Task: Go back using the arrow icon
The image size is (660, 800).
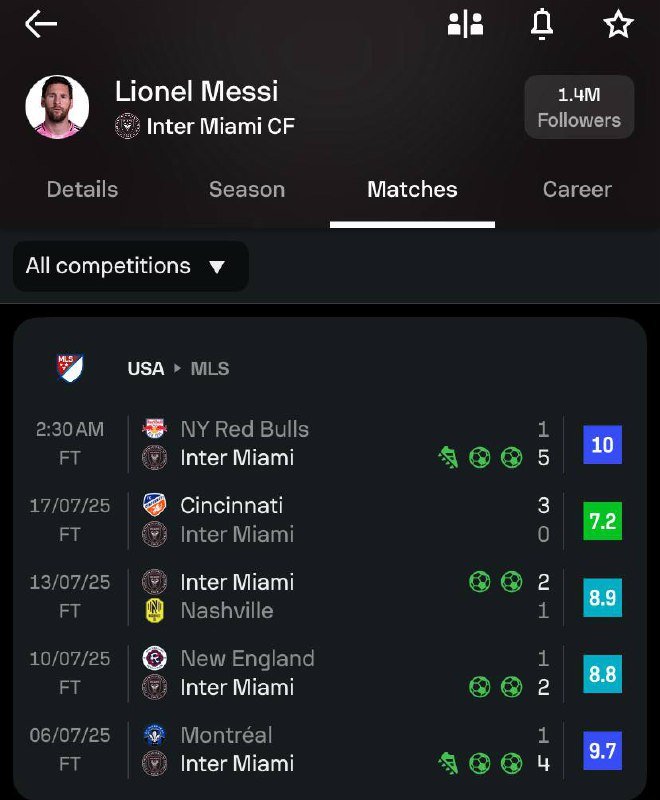Action: coord(41,25)
